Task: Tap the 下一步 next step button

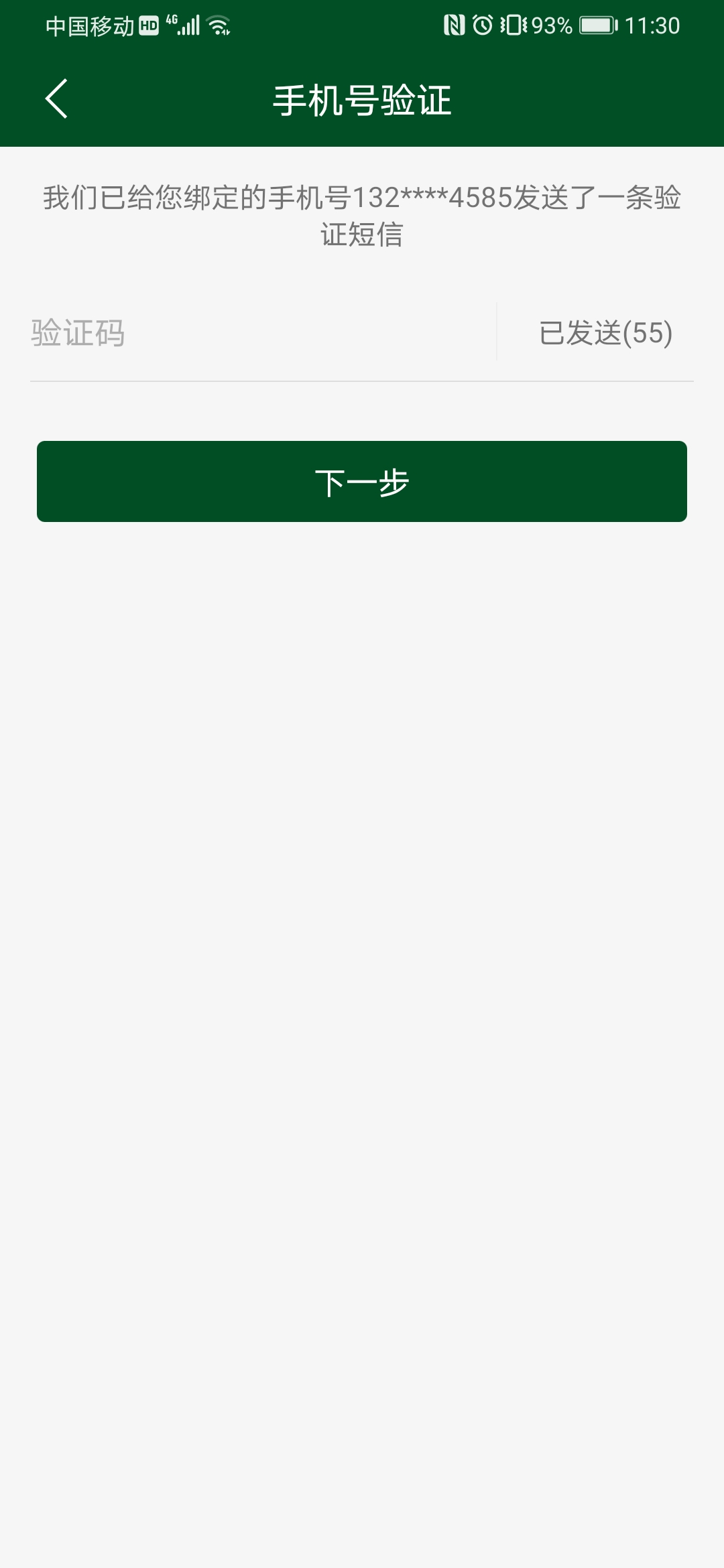Action: (362, 481)
